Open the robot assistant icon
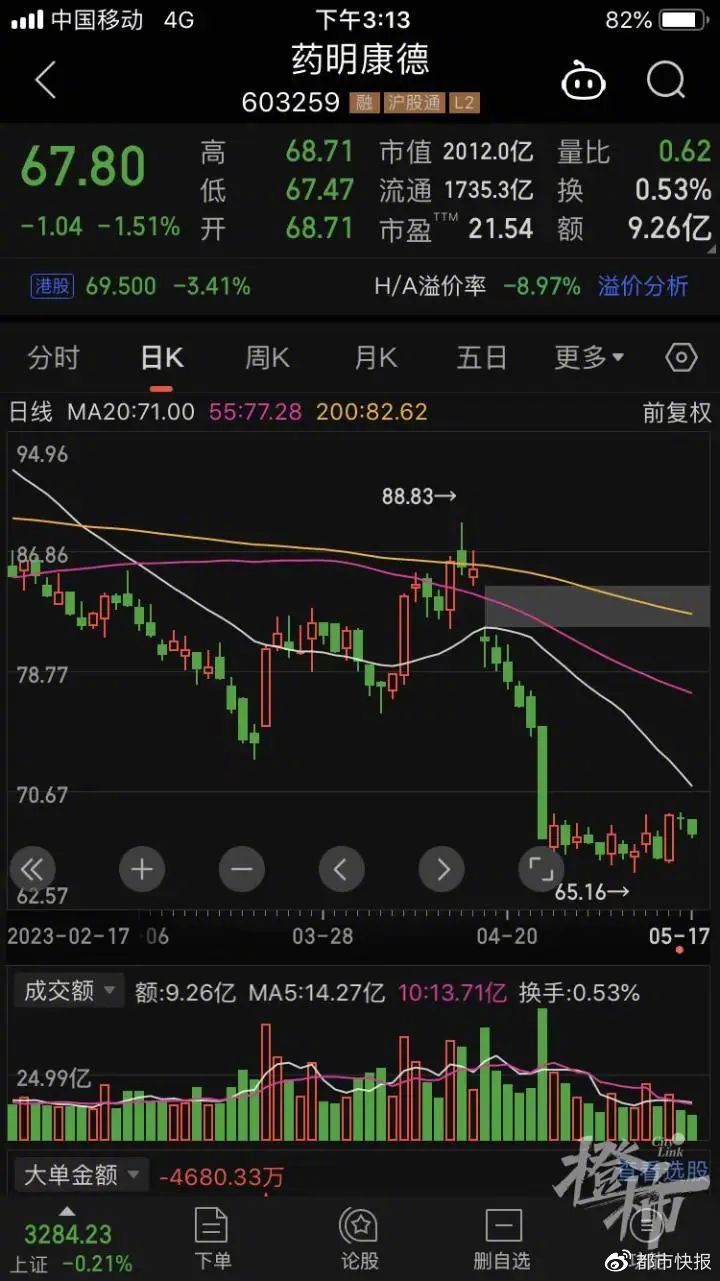This screenshot has height=1281, width=720. pos(583,81)
